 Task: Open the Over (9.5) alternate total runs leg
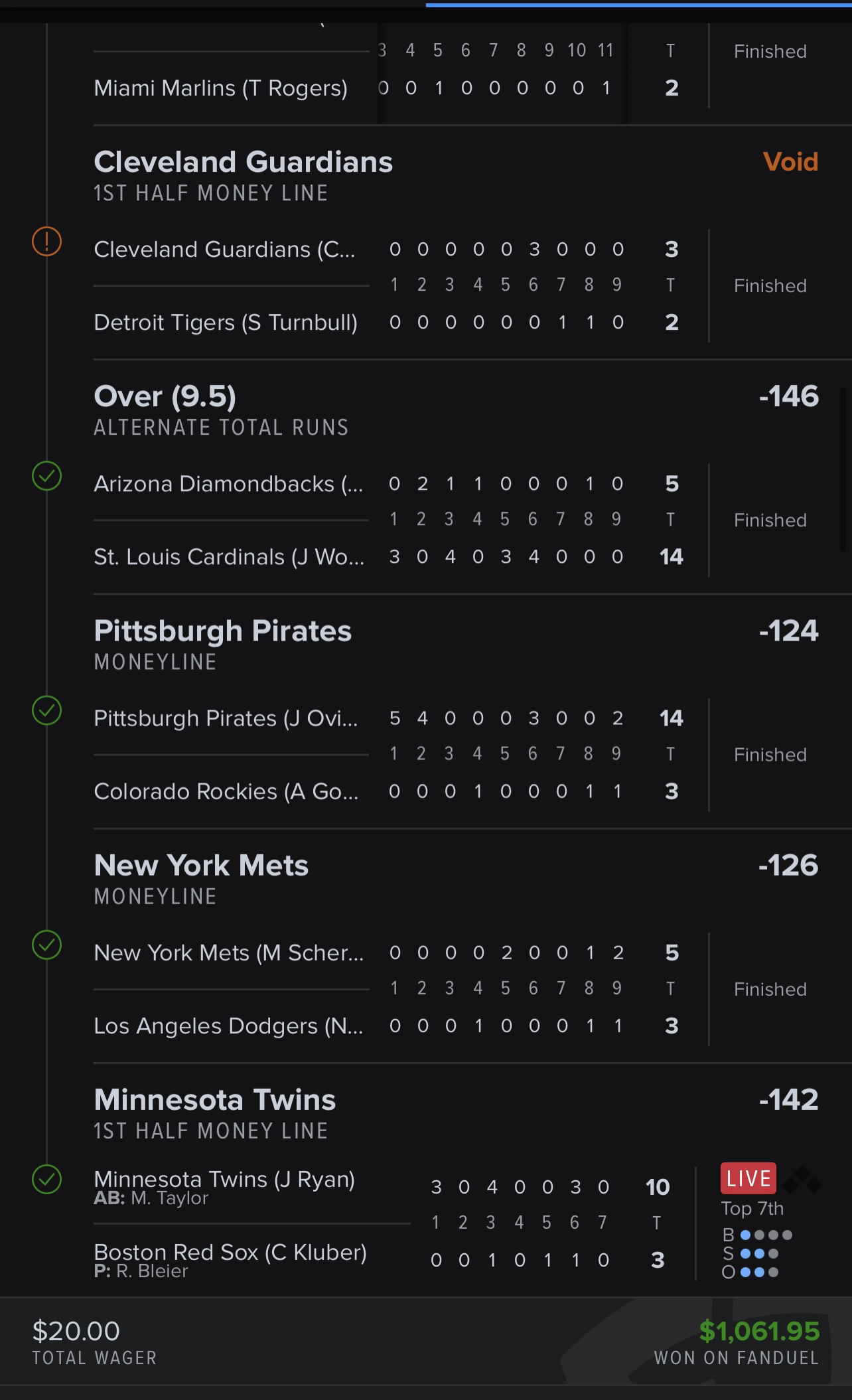point(165,397)
